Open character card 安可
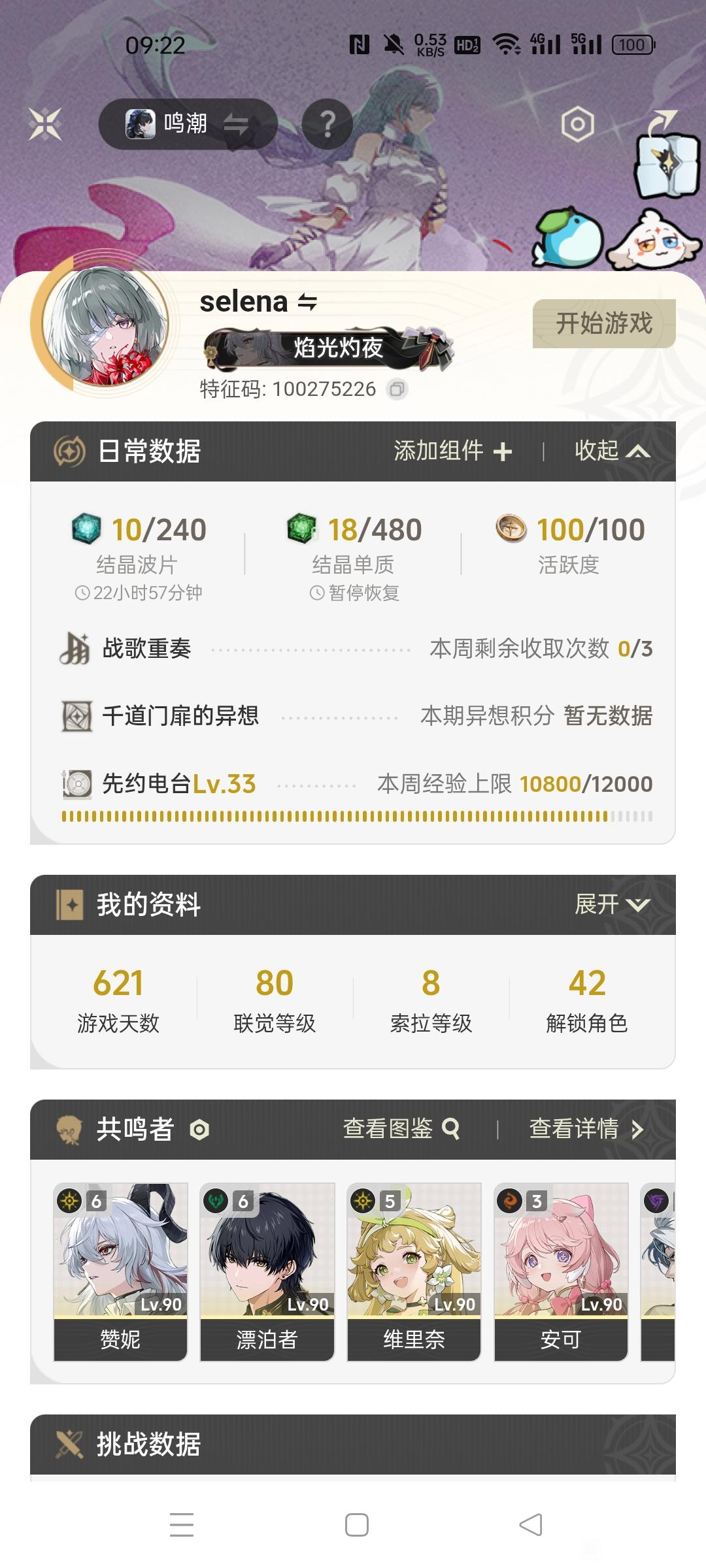This screenshot has height=1568, width=706. tap(561, 1272)
